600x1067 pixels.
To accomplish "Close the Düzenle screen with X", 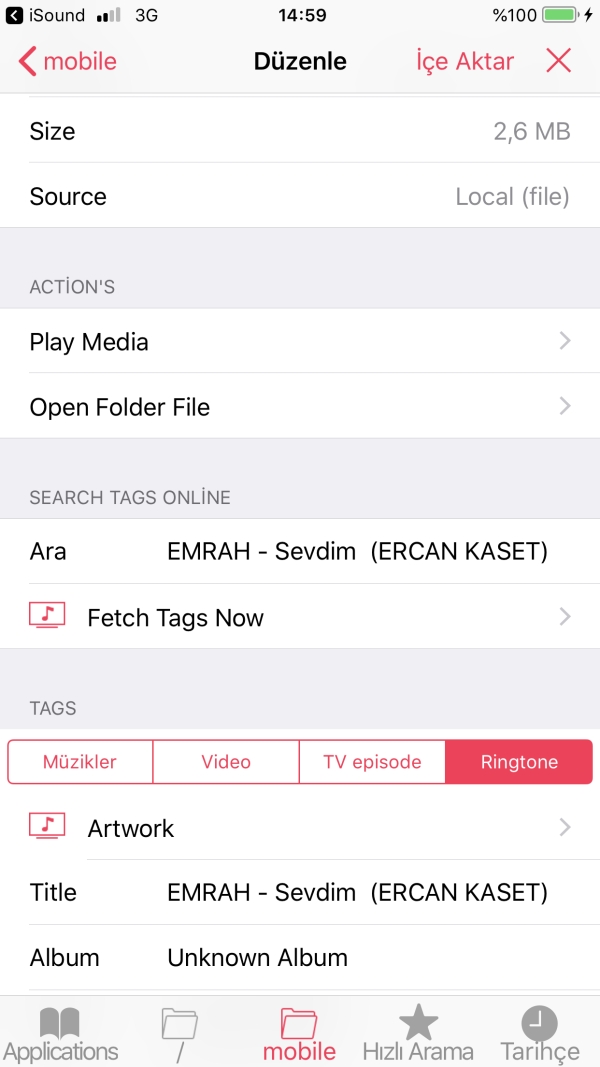I will point(558,62).
